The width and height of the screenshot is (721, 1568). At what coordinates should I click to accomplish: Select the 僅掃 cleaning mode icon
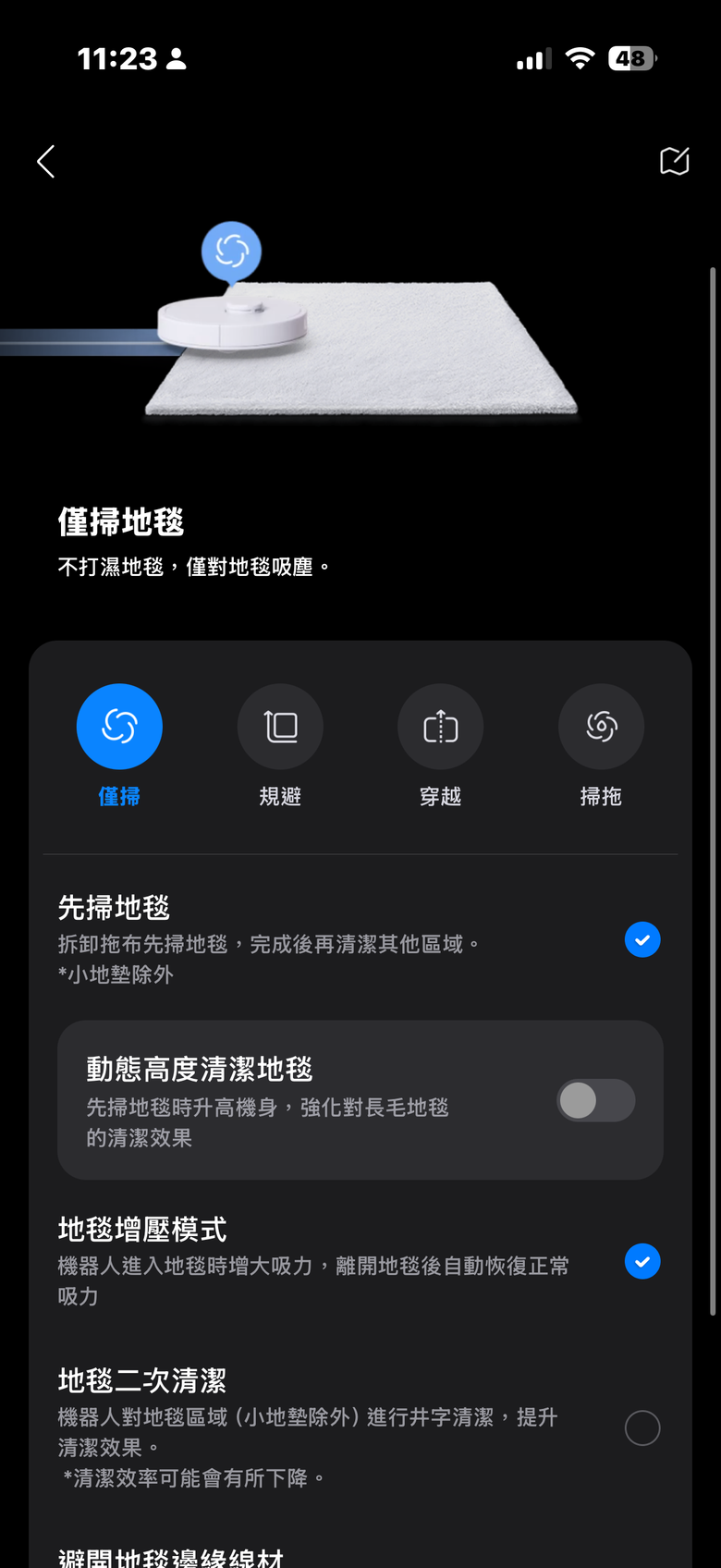[x=119, y=727]
